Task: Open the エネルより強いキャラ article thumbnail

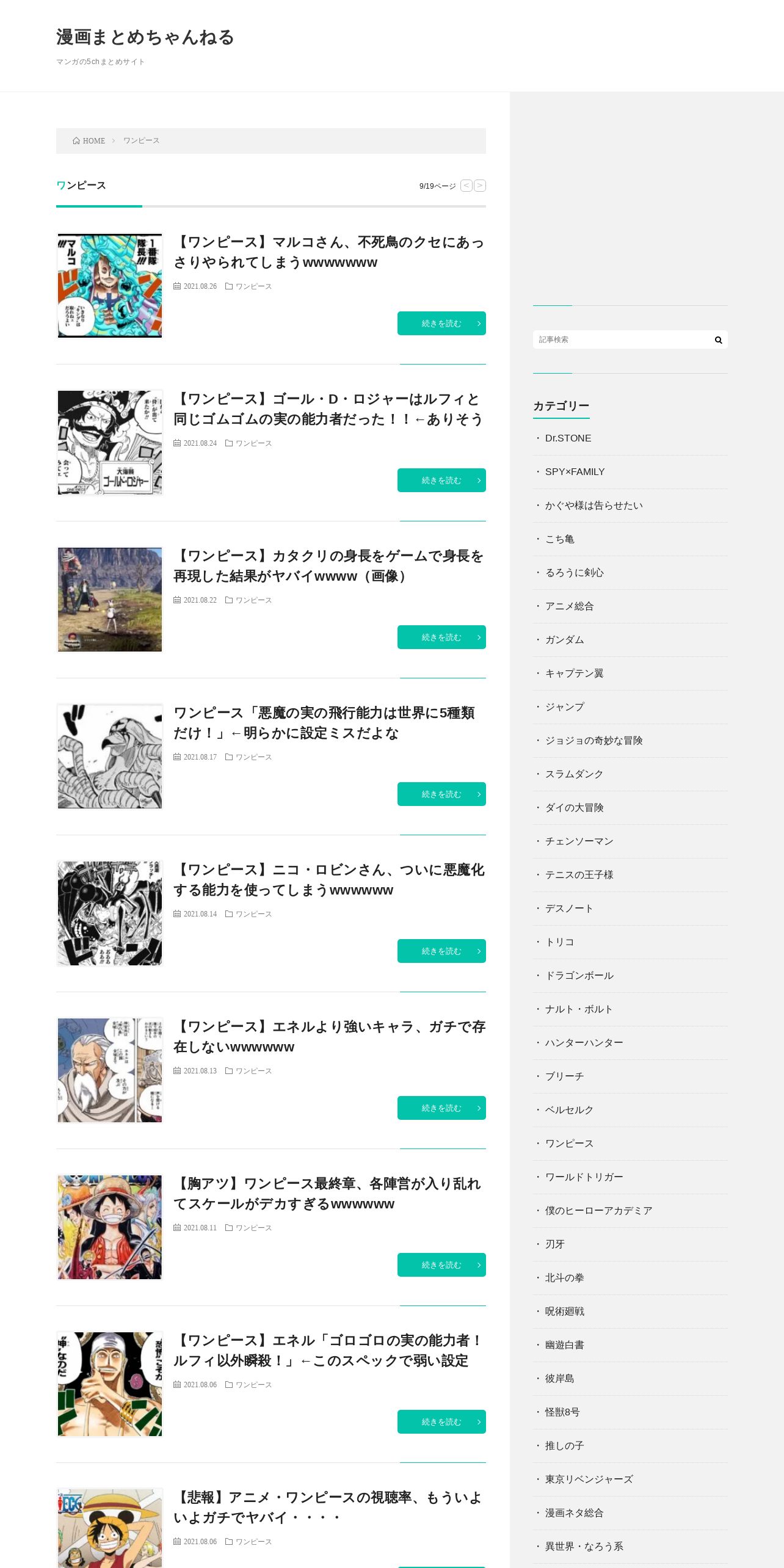Action: [110, 1070]
